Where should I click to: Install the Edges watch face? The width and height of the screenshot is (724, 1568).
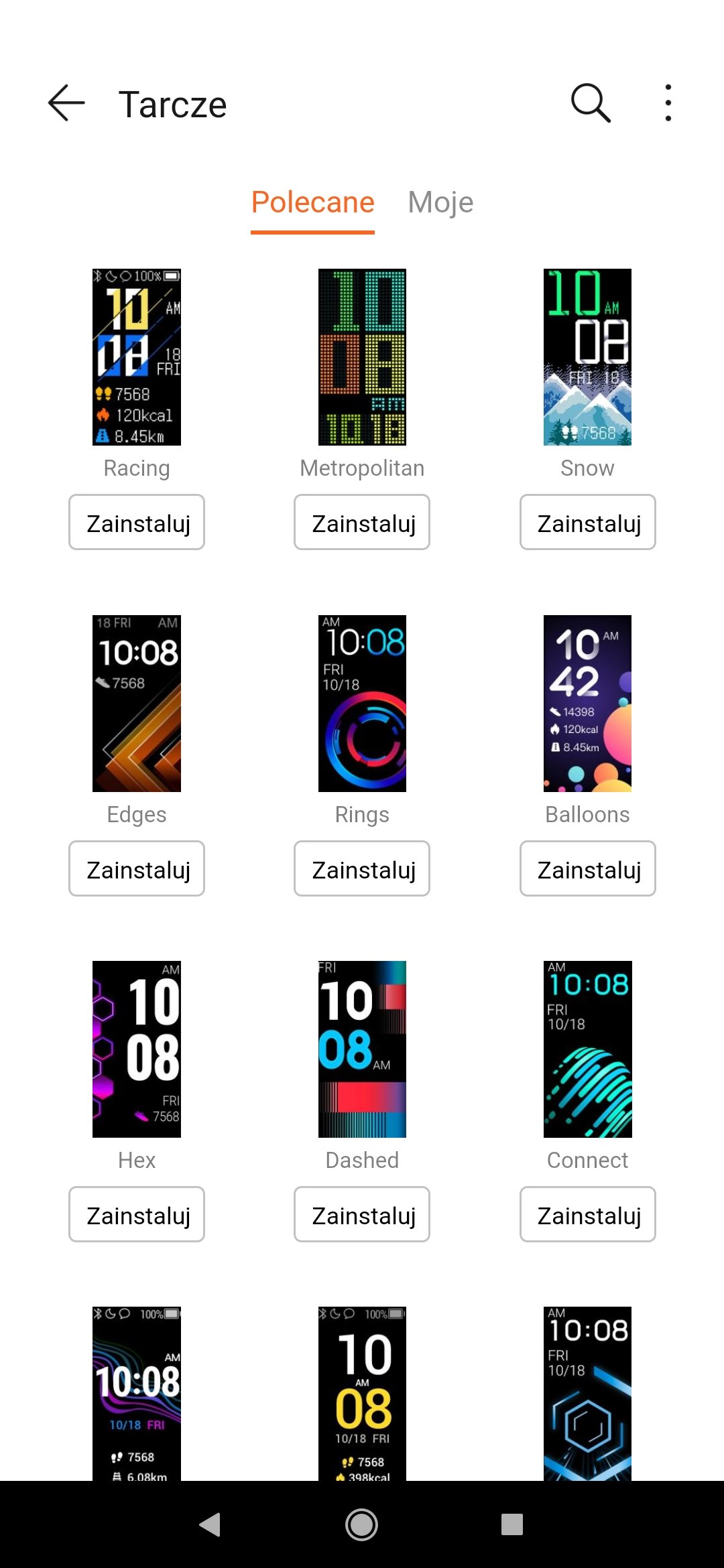pyautogui.click(x=137, y=869)
